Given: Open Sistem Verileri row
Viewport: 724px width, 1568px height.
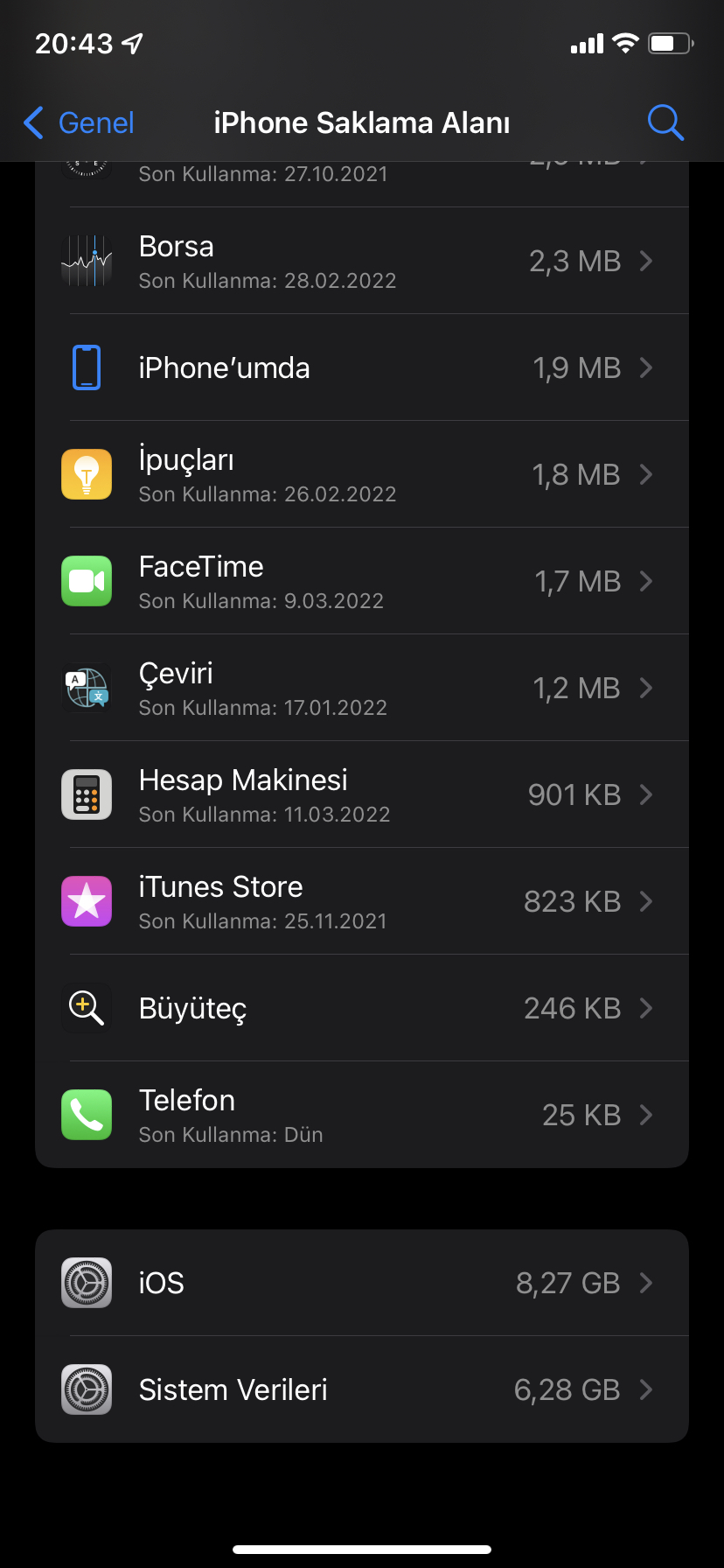Looking at the screenshot, I should click(362, 1389).
